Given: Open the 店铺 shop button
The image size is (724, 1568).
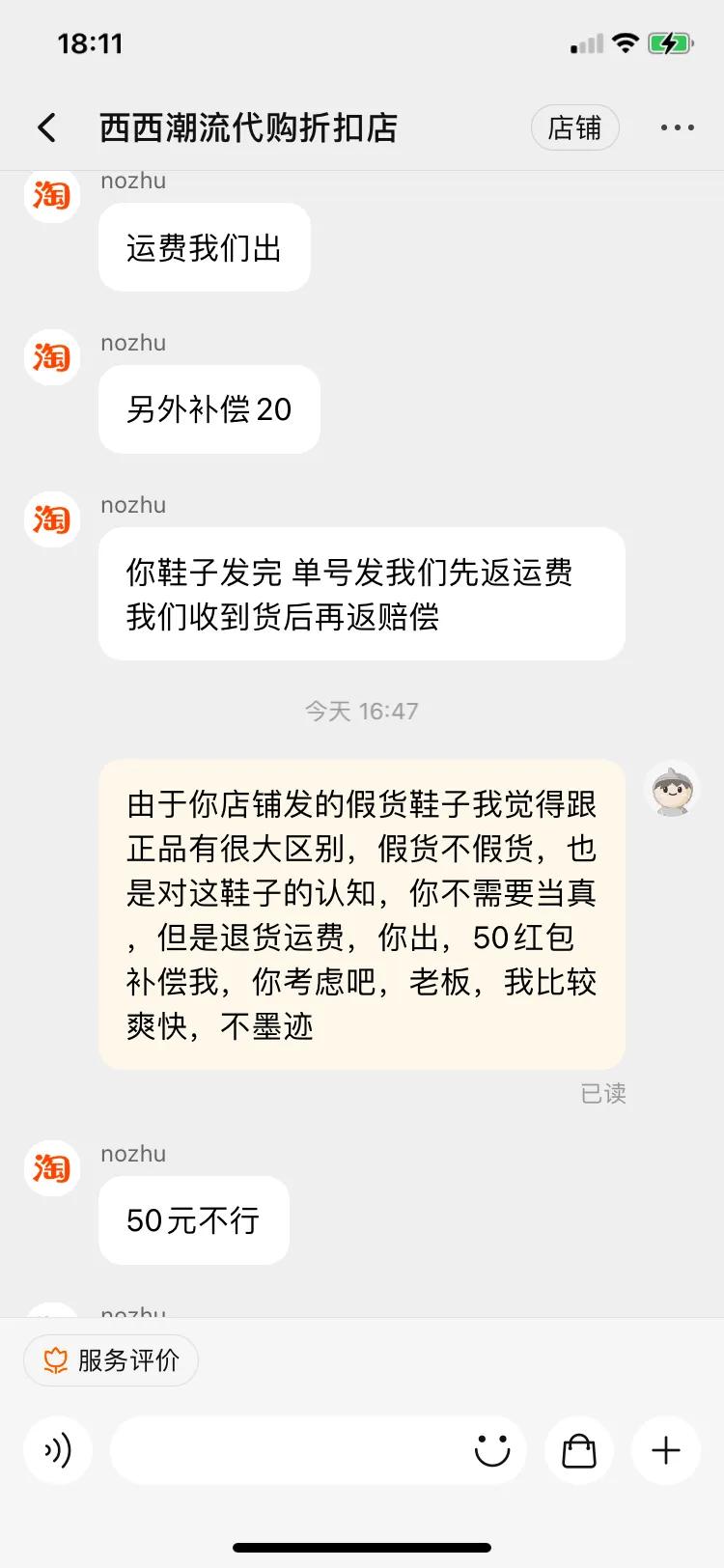Looking at the screenshot, I should pyautogui.click(x=575, y=126).
